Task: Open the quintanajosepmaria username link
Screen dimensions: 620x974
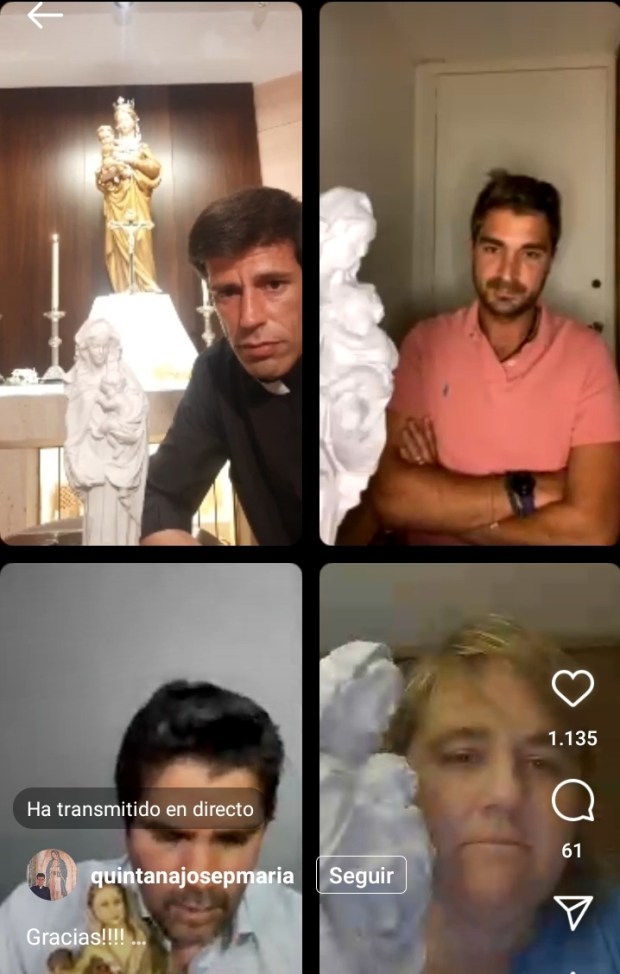Action: pos(192,876)
